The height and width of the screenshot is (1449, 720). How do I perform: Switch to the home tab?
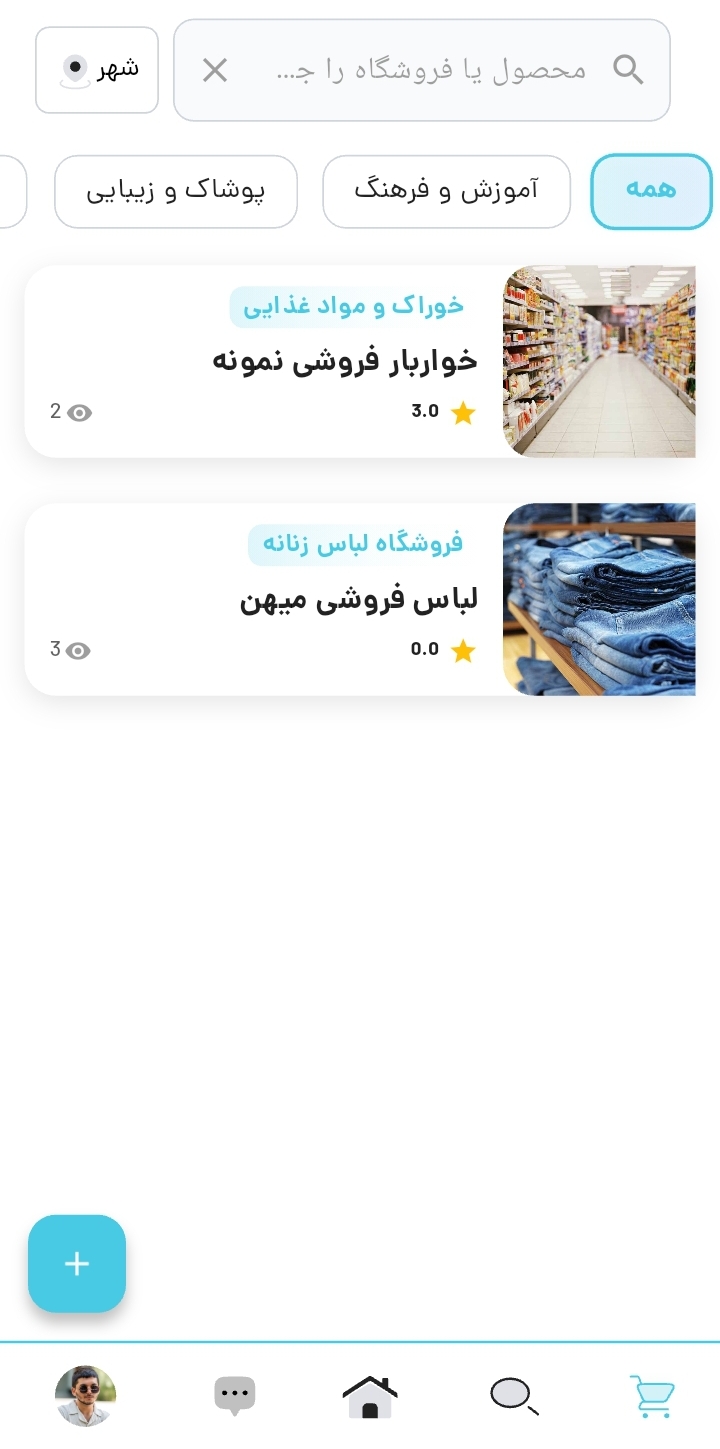click(x=370, y=1396)
